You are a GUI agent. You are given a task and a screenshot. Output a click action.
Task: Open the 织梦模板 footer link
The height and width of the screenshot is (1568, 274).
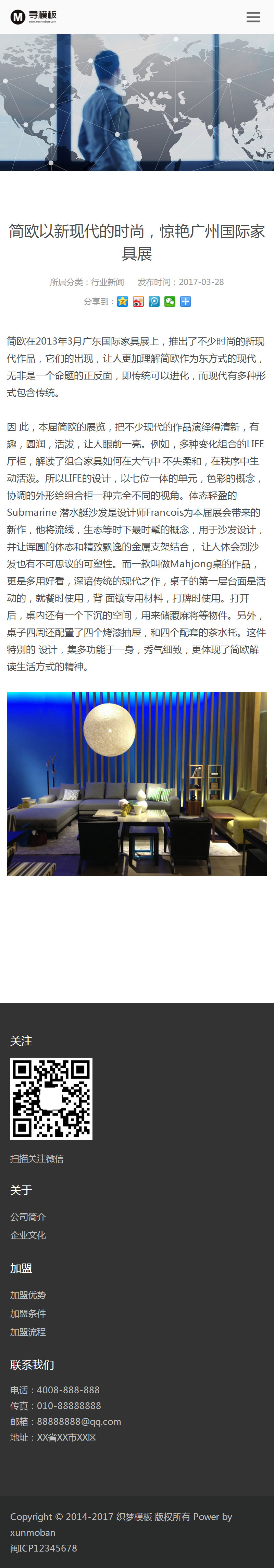(x=134, y=1516)
